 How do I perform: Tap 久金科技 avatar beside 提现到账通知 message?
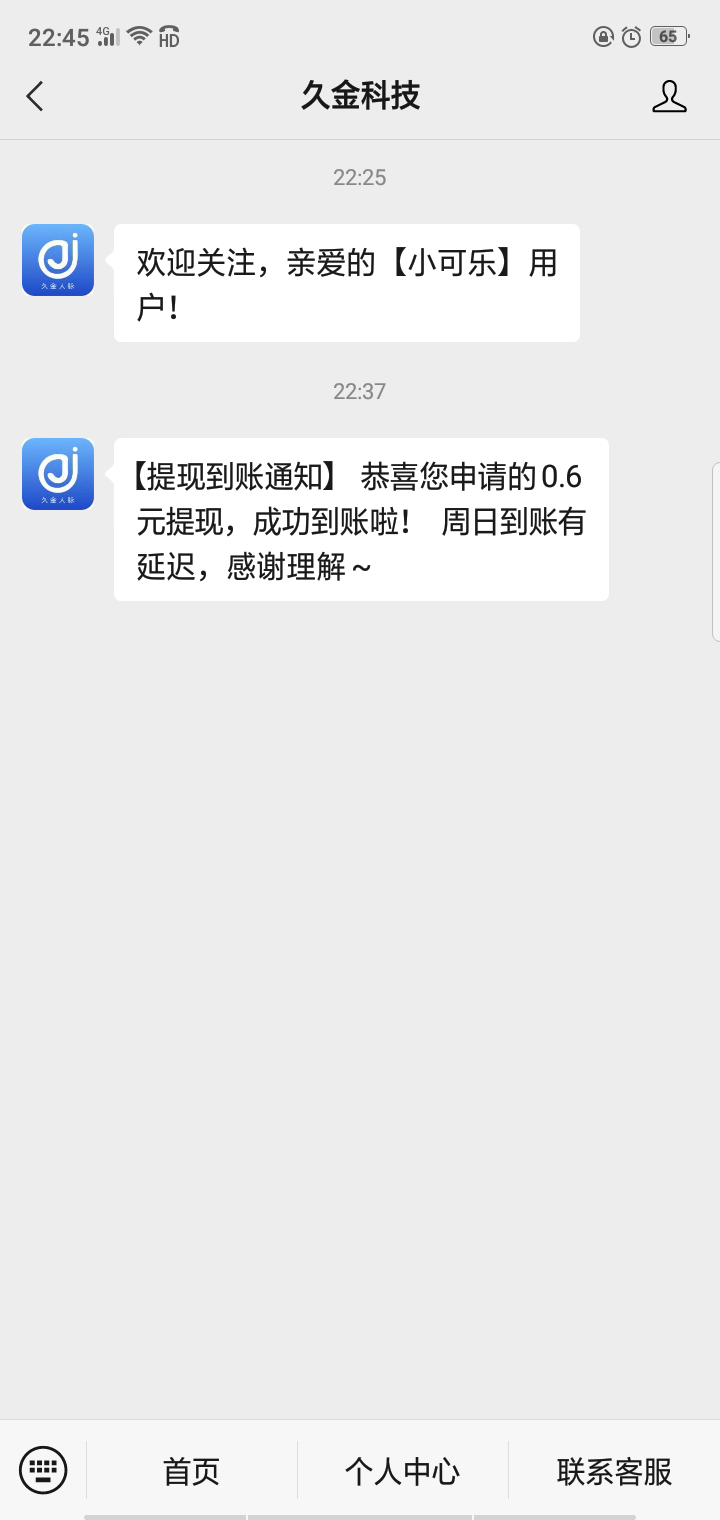click(x=58, y=474)
